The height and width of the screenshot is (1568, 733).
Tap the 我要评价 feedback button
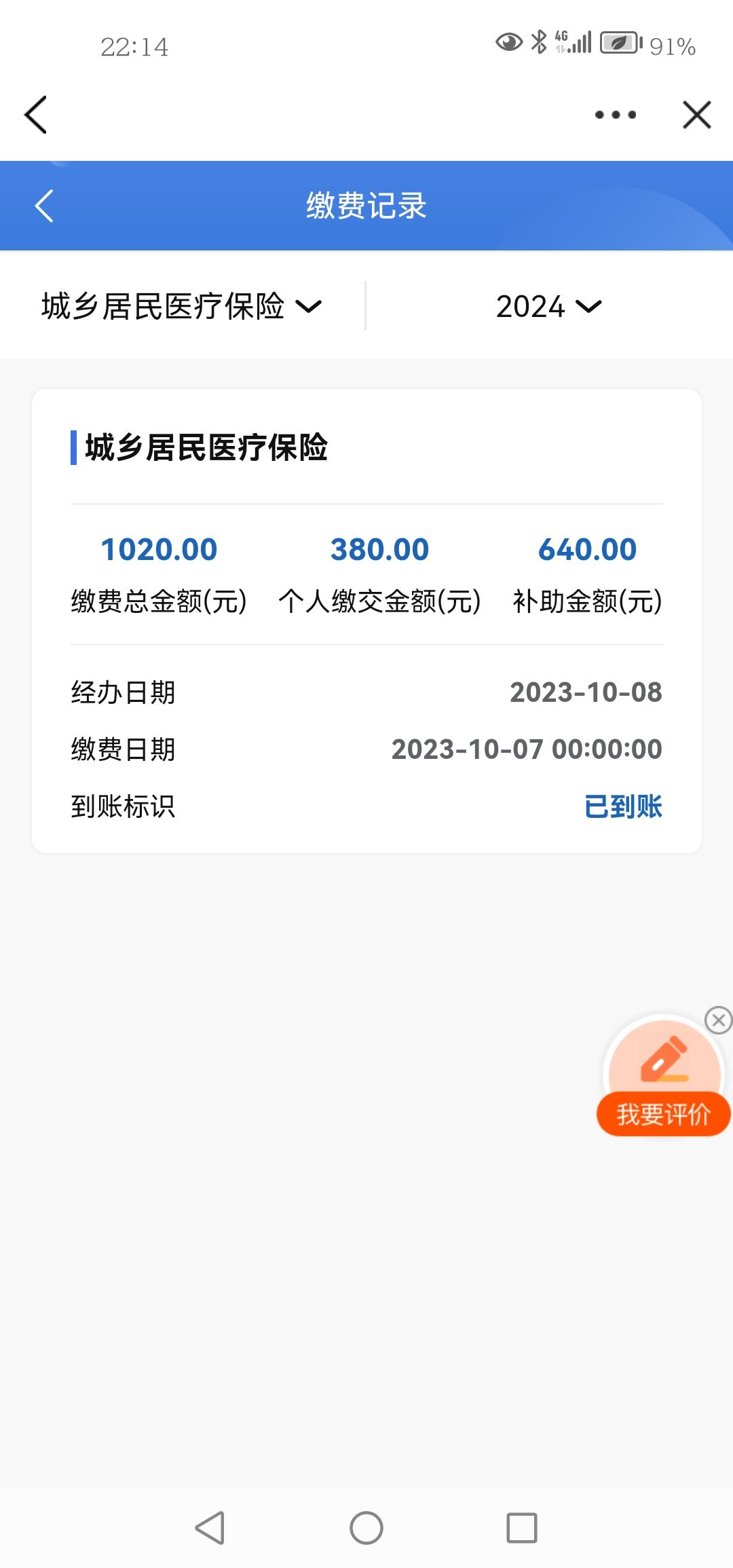point(663,1113)
